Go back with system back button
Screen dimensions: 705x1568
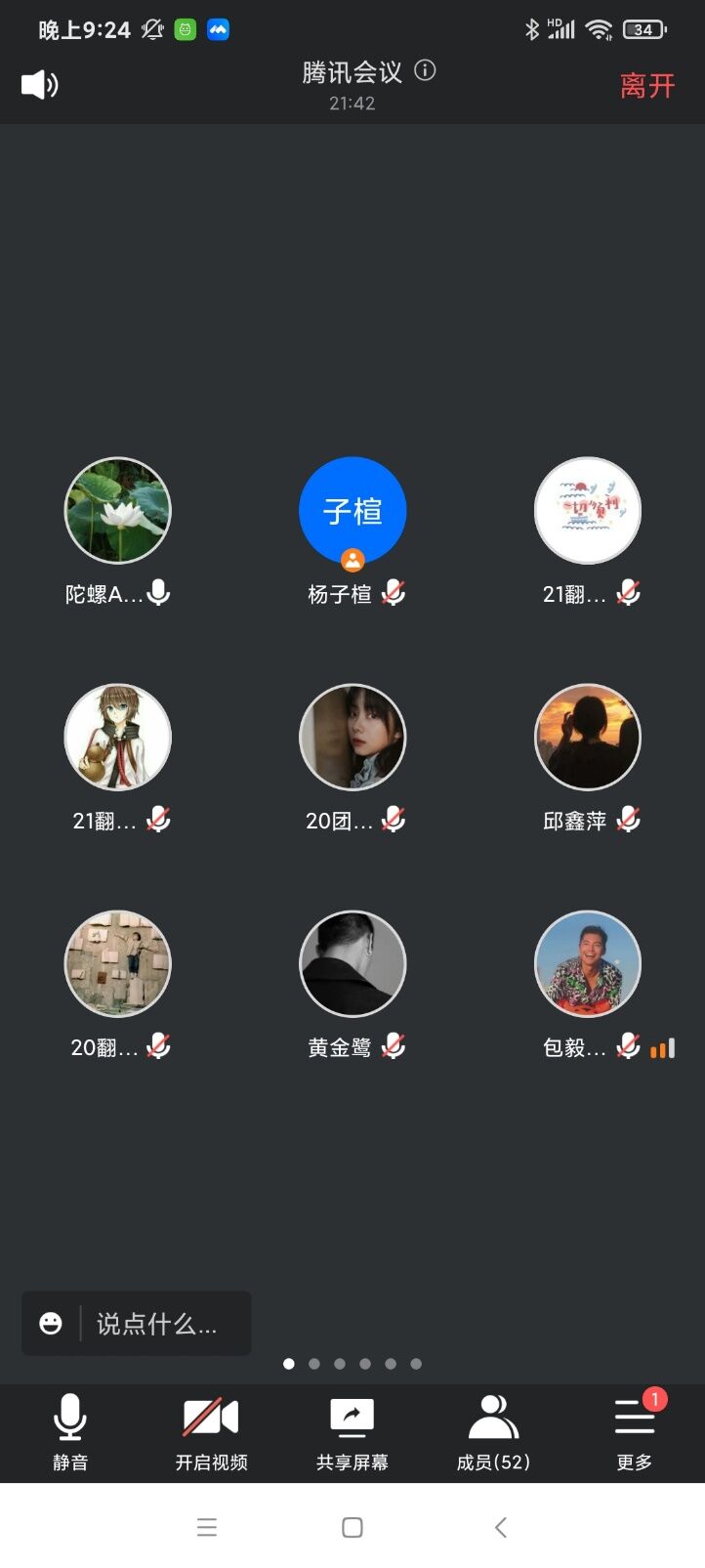coord(500,1527)
